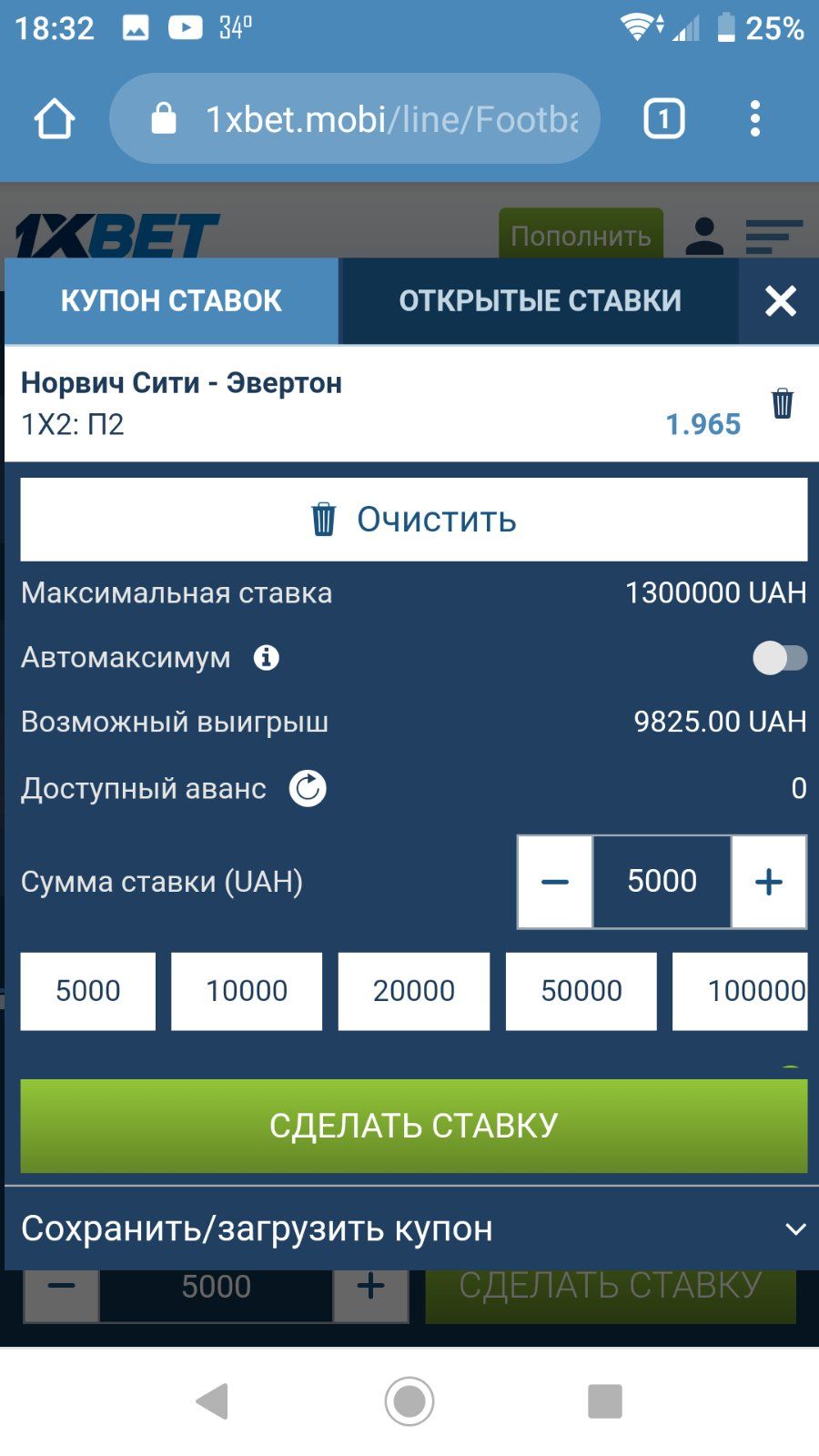Choose the 5000 quick stake chip
This screenshot has width=819, height=1456.
(x=88, y=991)
